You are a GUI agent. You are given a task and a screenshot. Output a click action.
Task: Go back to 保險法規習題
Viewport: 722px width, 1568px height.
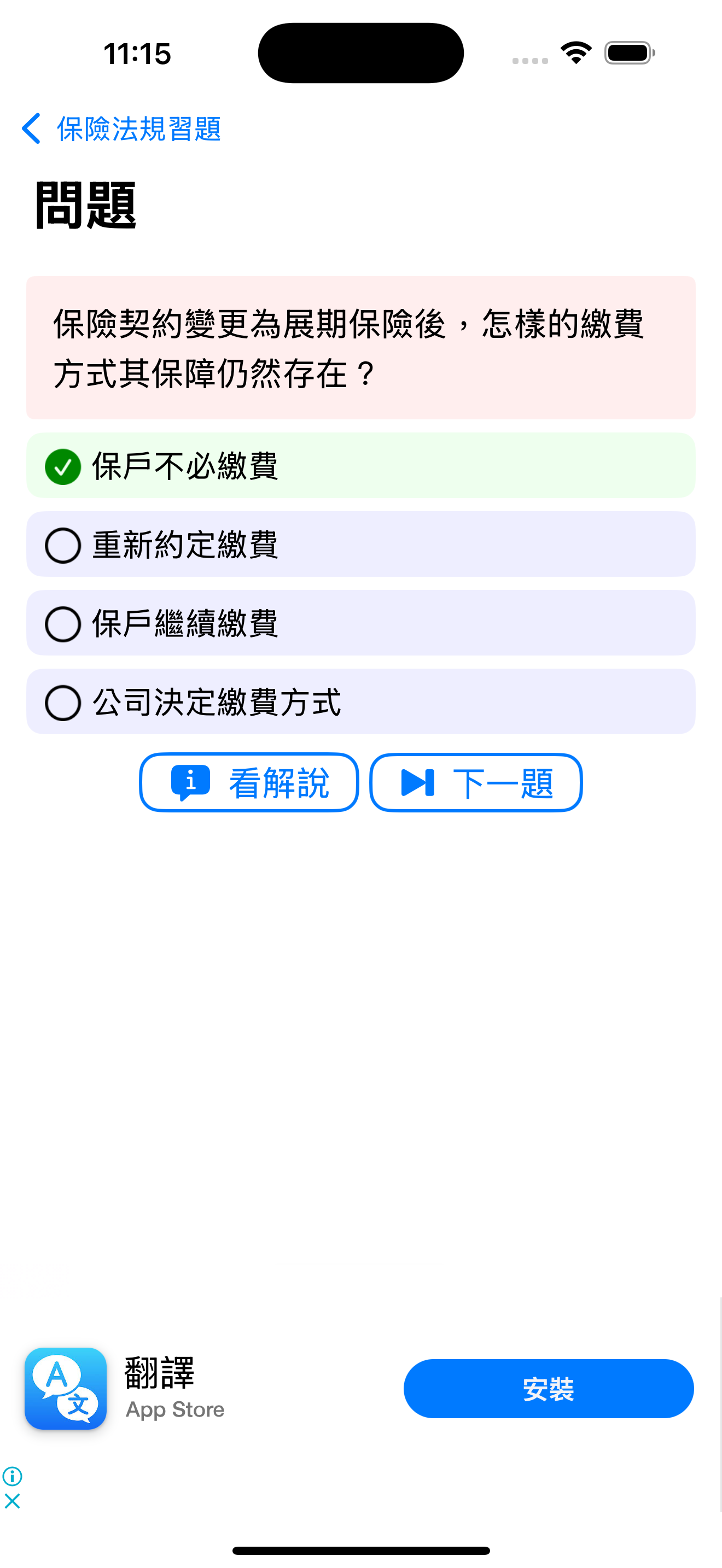(120, 129)
